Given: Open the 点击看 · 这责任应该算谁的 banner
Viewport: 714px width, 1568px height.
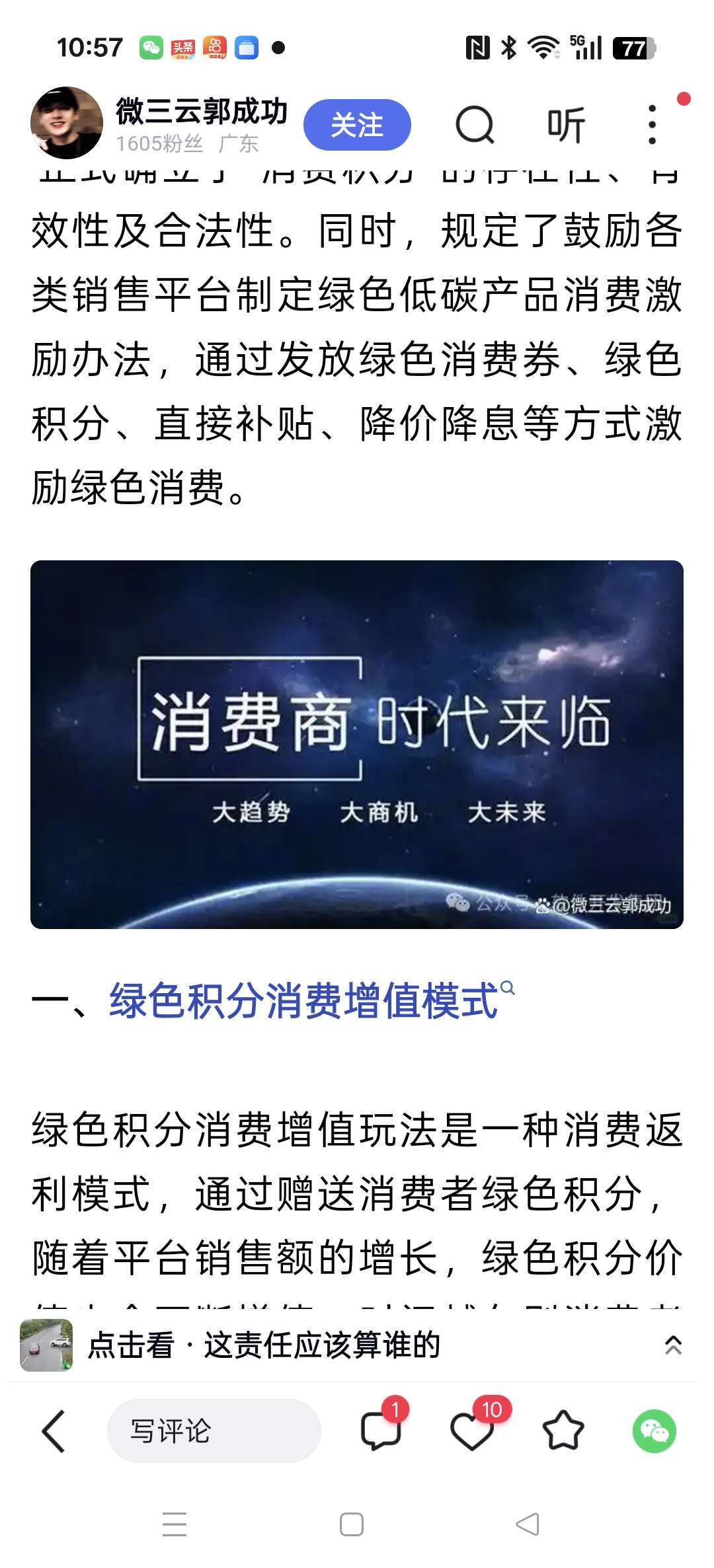Looking at the screenshot, I should 264,1345.
